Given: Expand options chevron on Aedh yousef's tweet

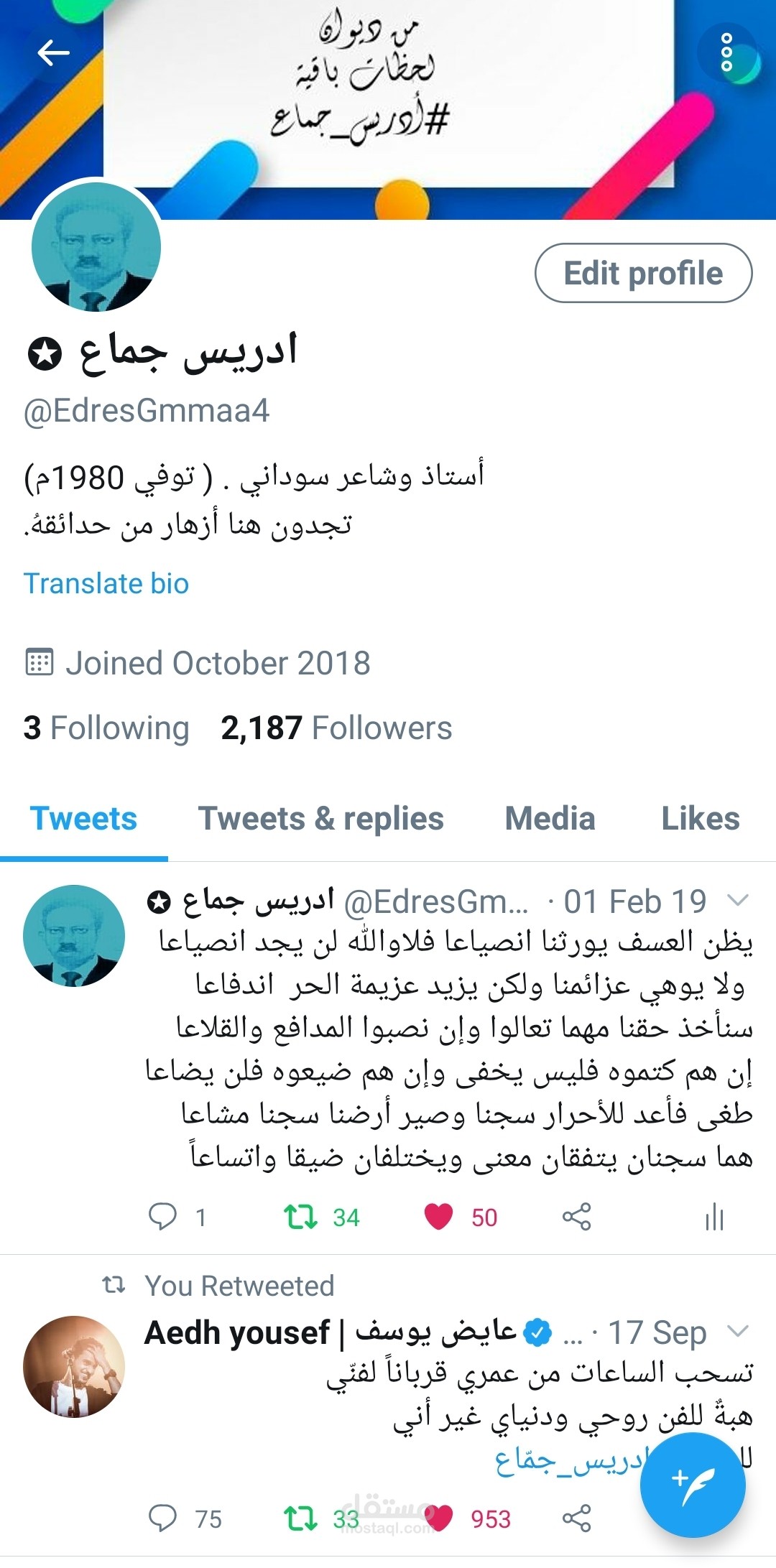Looking at the screenshot, I should pos(738,1331).
